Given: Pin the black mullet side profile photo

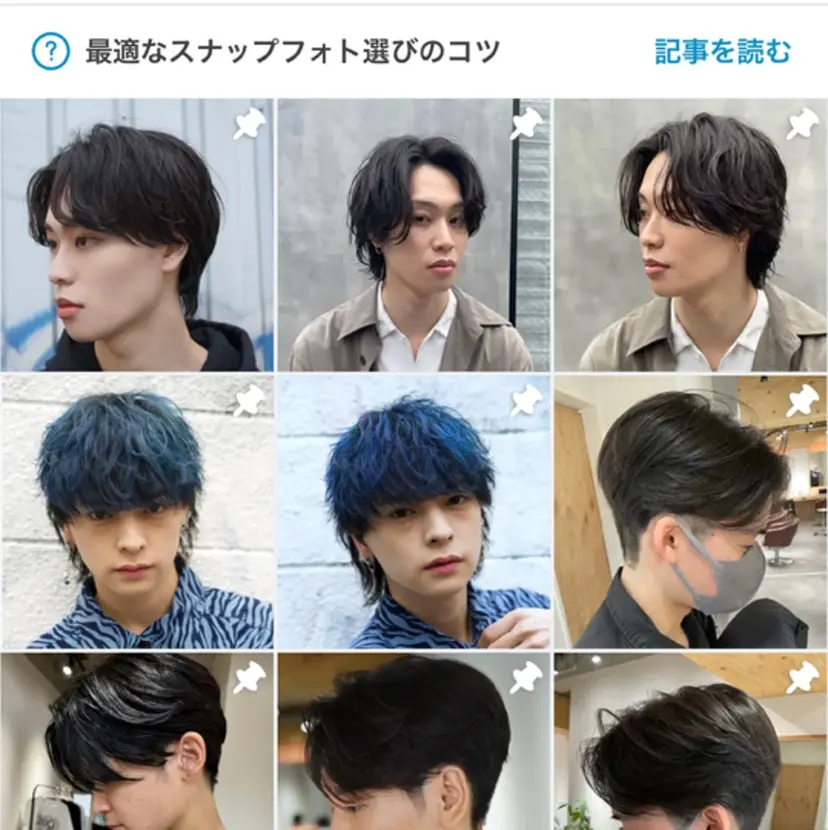Looking at the screenshot, I should coord(250,125).
